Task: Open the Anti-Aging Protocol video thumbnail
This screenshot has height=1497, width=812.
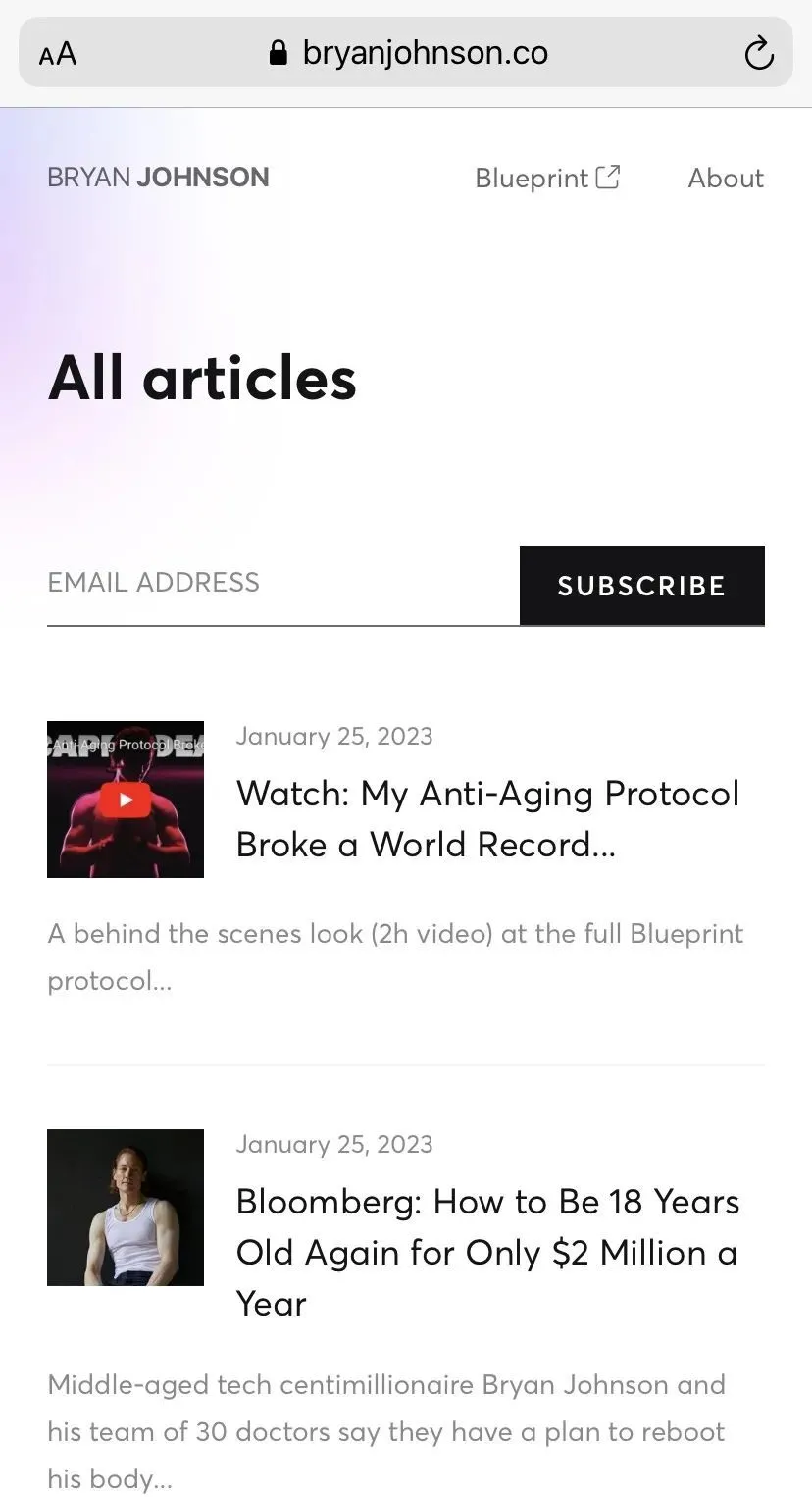Action: (x=126, y=800)
